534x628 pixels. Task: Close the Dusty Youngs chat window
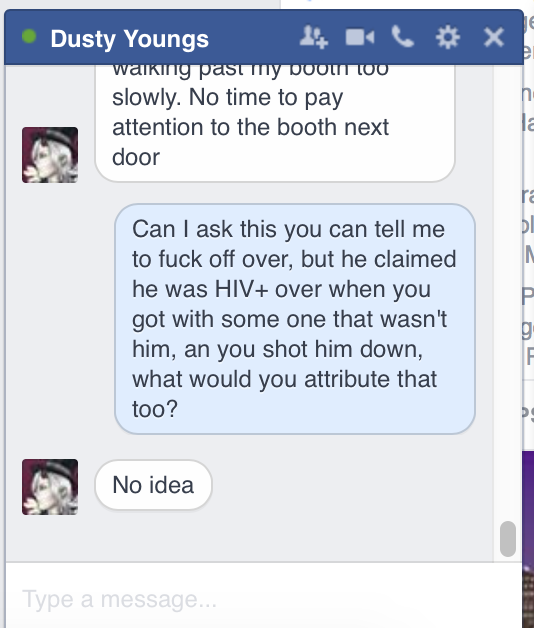[x=494, y=37]
